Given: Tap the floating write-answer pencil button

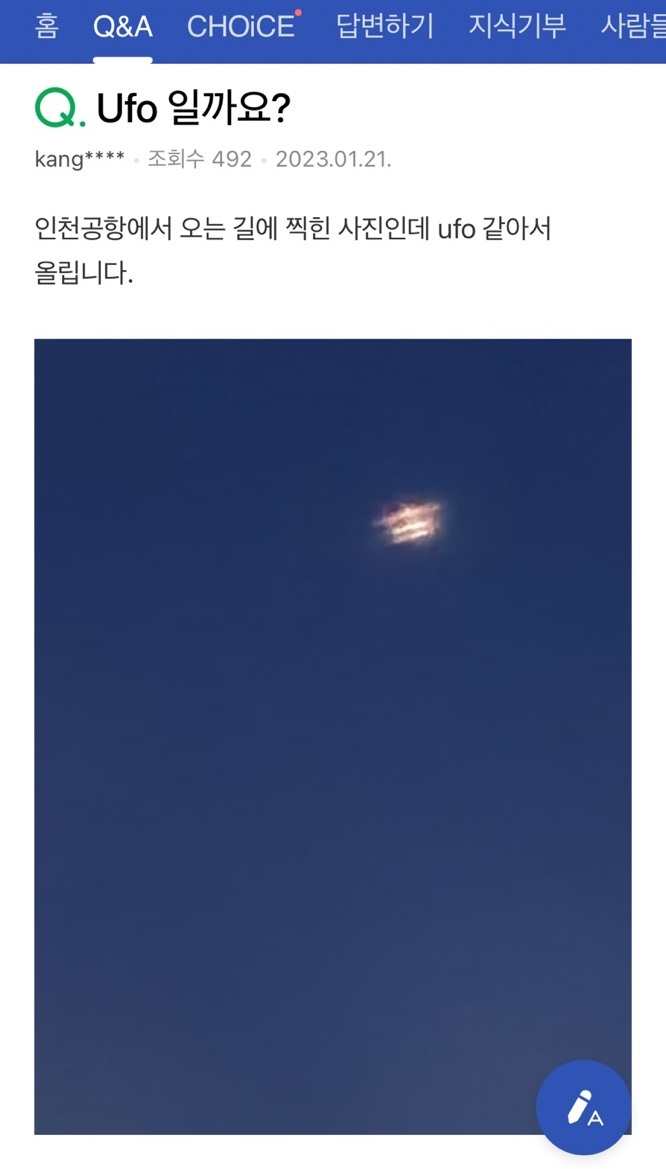Looking at the screenshot, I should (x=584, y=1107).
